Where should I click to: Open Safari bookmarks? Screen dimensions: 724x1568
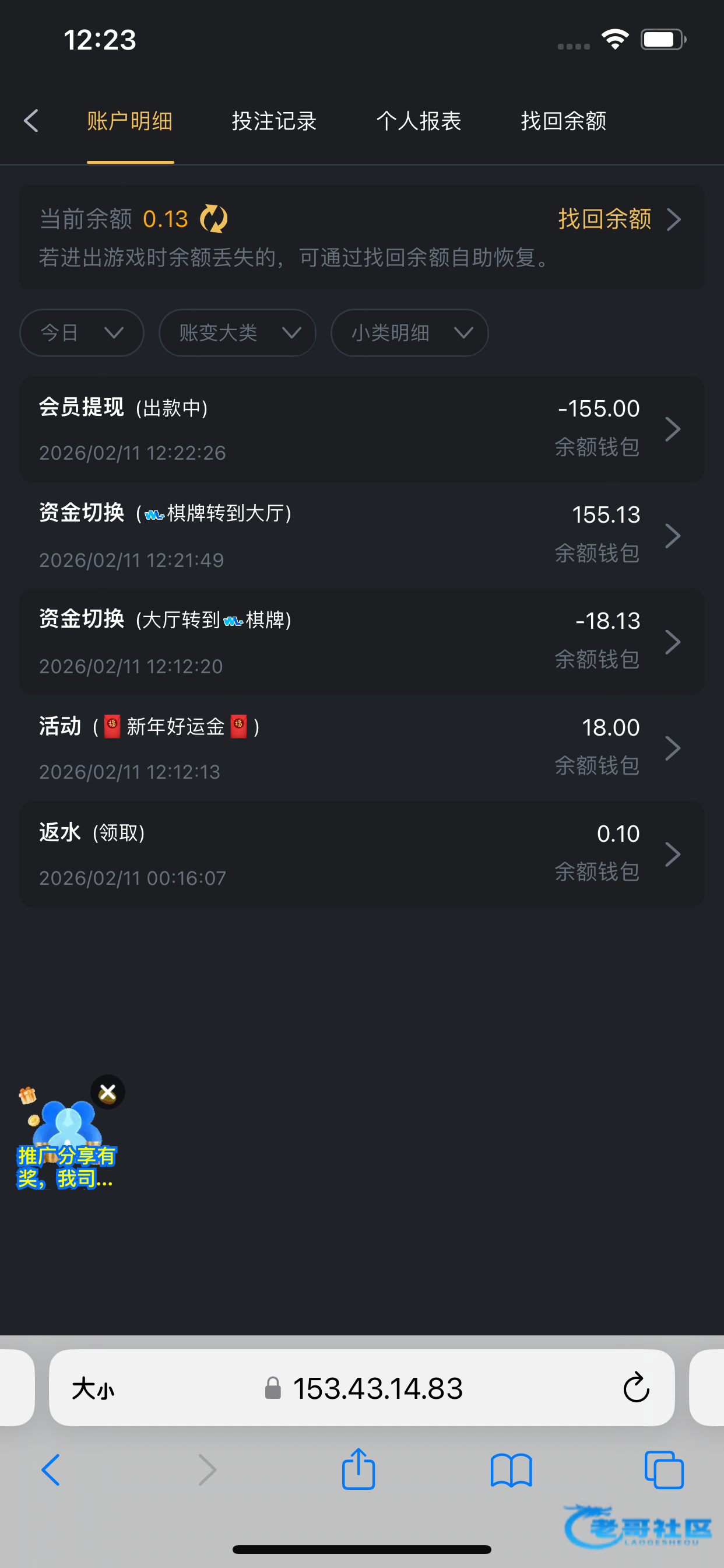click(511, 1470)
